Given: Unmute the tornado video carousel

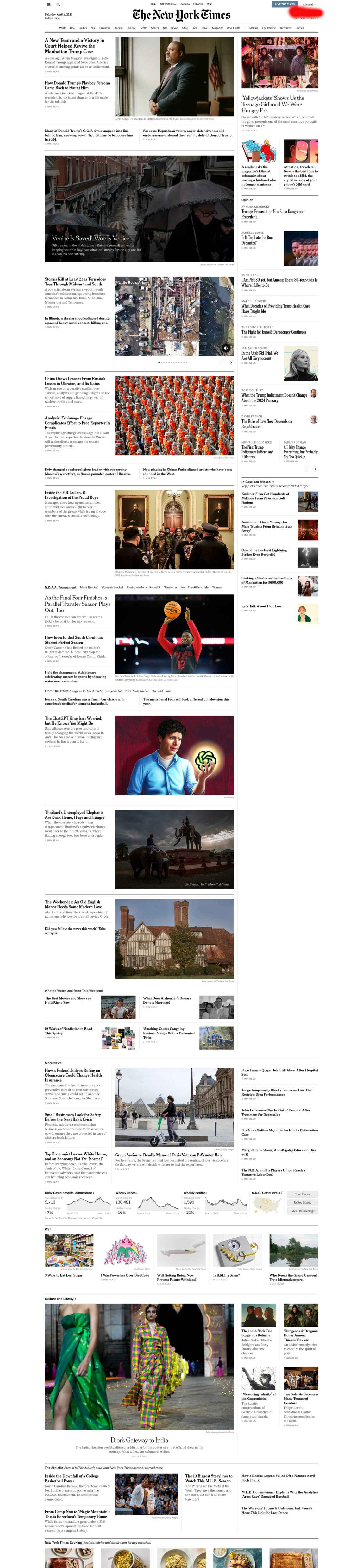Looking at the screenshot, I should (226, 348).
